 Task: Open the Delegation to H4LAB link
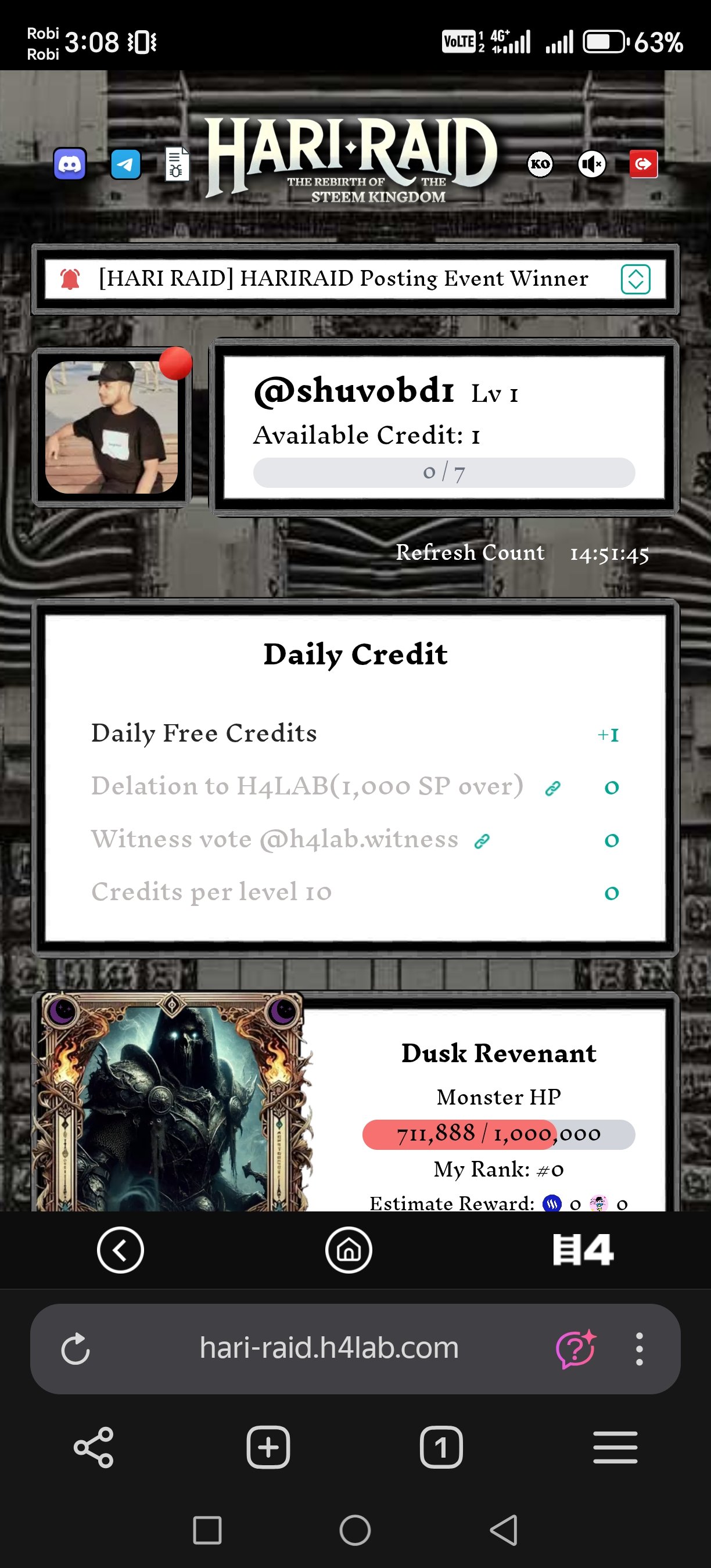coord(553,788)
